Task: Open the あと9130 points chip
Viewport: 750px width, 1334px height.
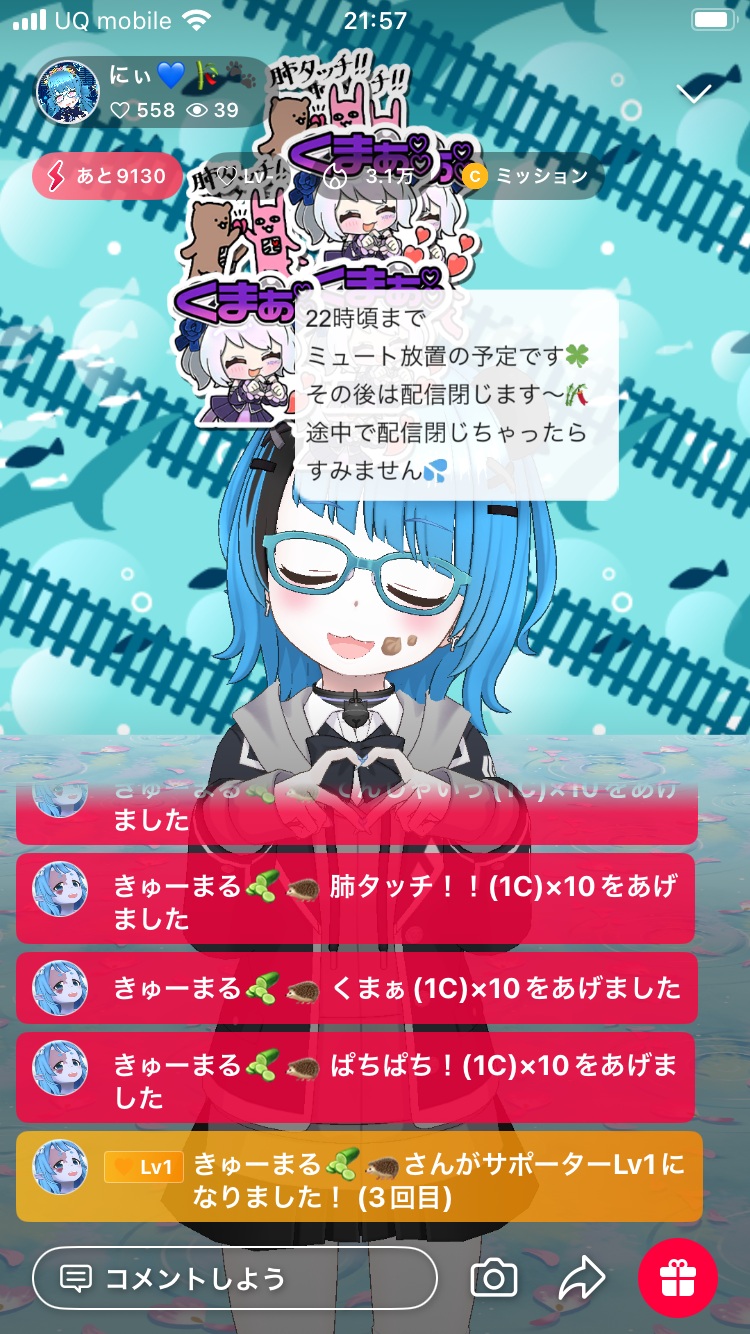Action: point(108,177)
